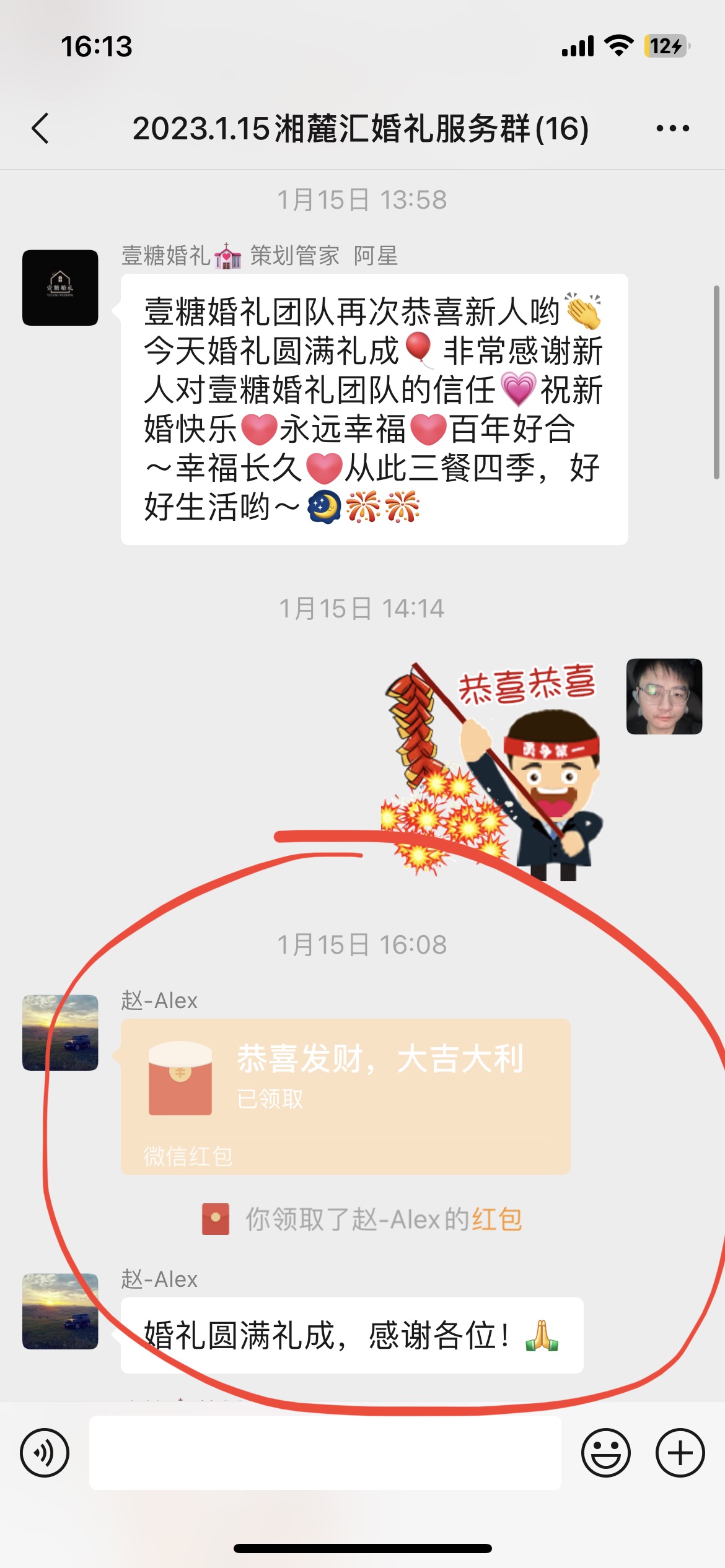Open 赵-Alex's avatar next to the red packet
Image resolution: width=725 pixels, height=1568 pixels.
pyautogui.click(x=60, y=1032)
